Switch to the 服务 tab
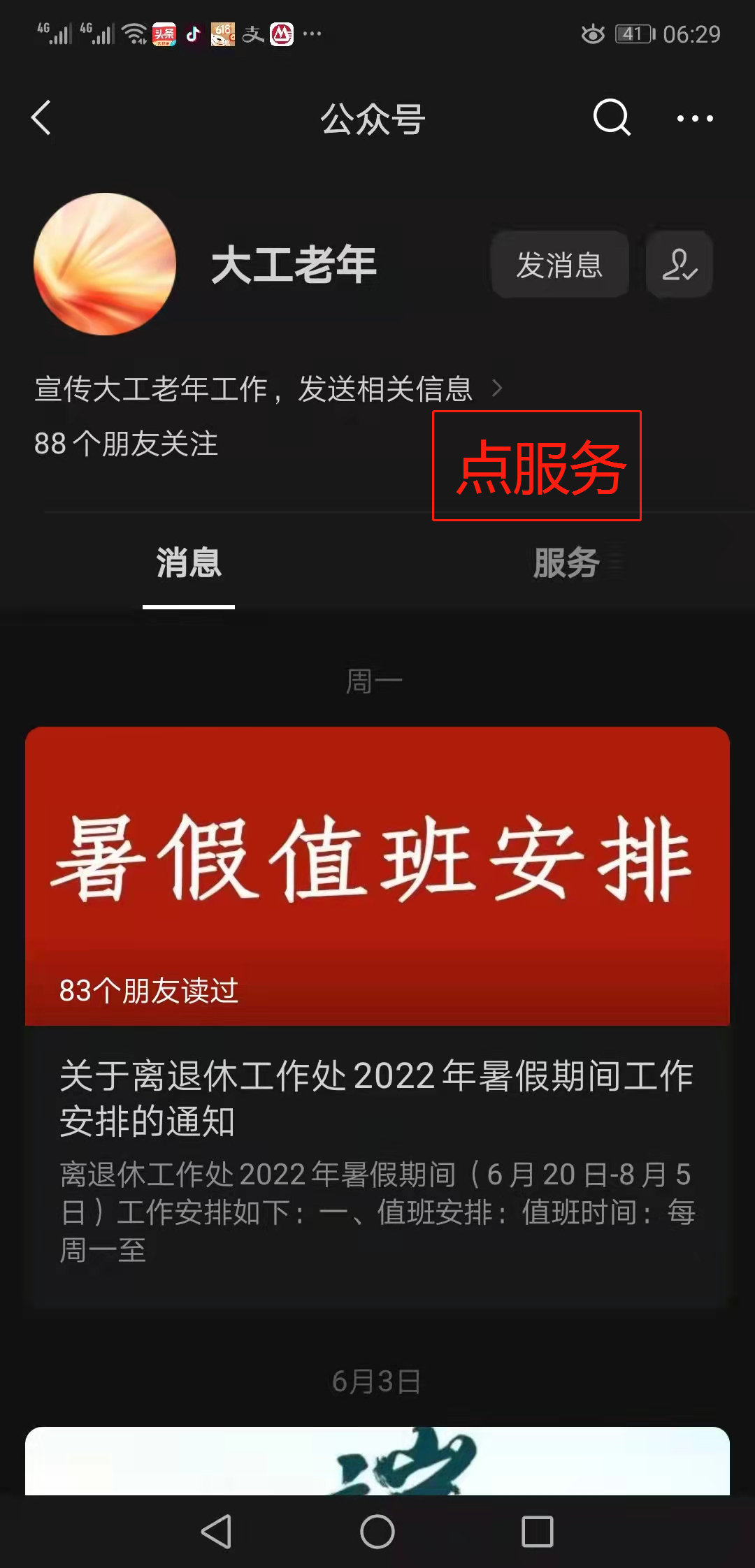This screenshot has height=1568, width=755. coord(566,563)
